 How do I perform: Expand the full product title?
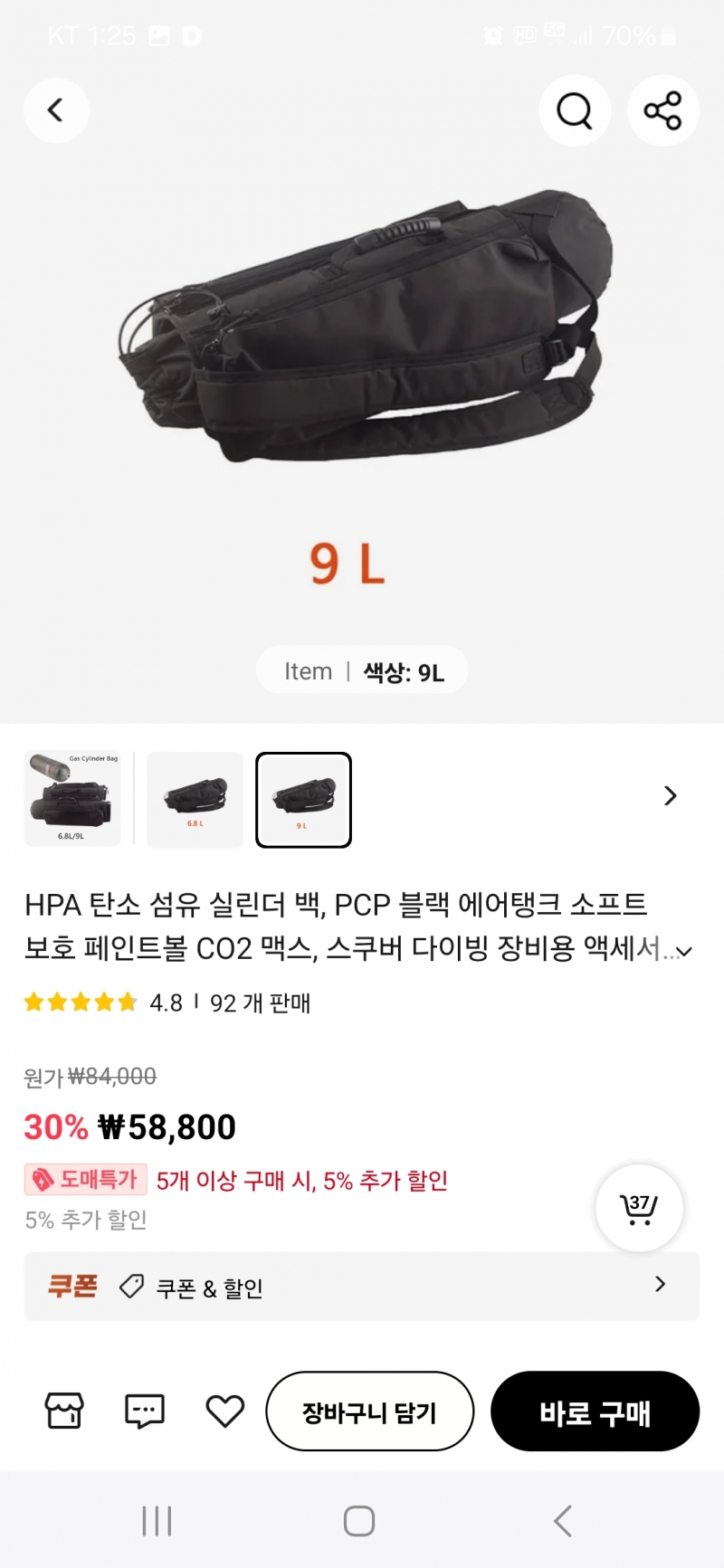(684, 951)
